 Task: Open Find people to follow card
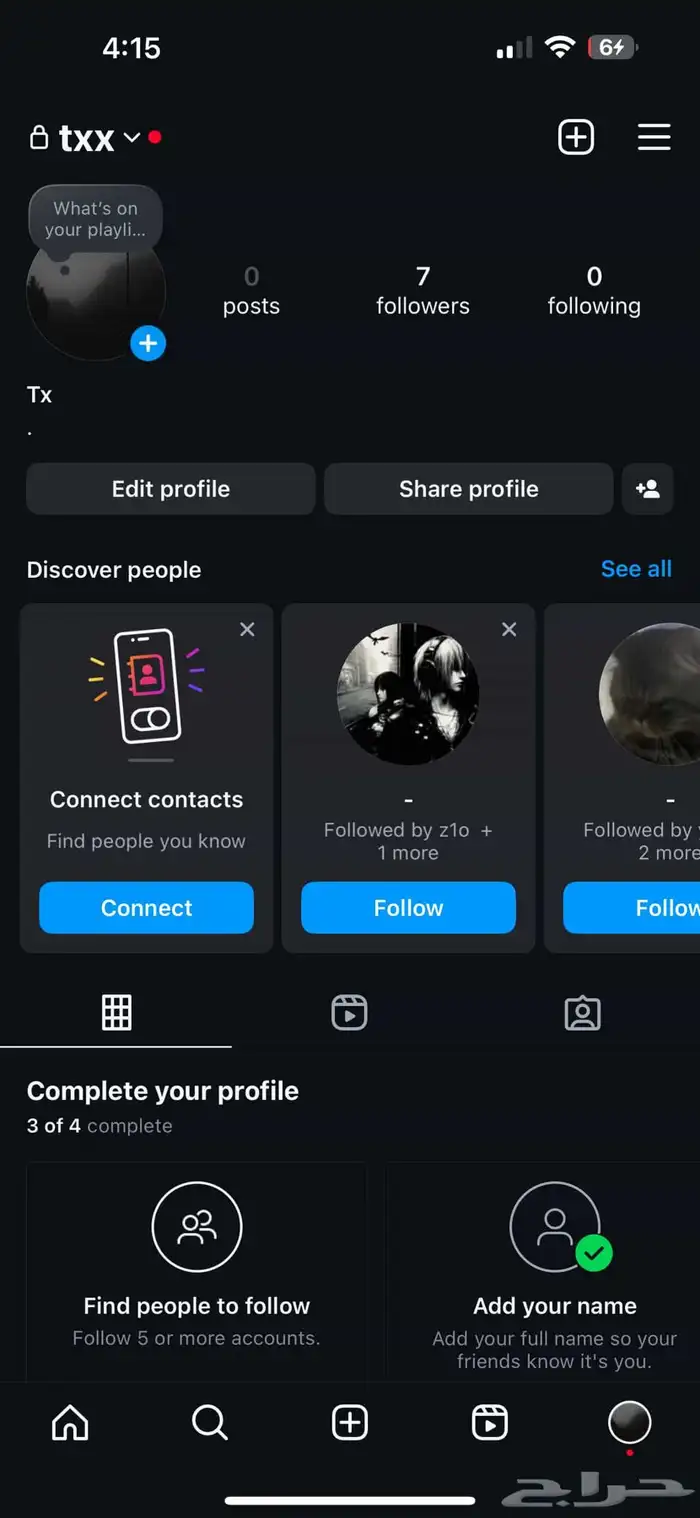(197, 1271)
